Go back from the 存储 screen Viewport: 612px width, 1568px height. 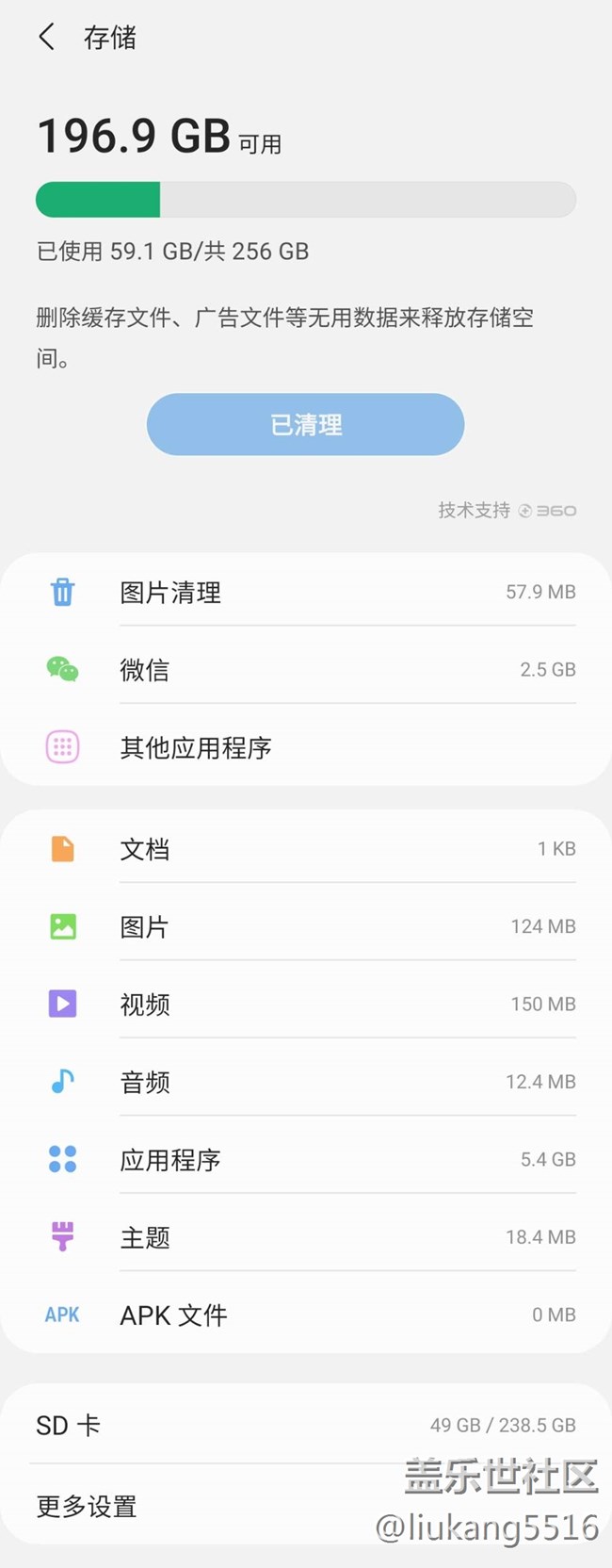(x=46, y=38)
